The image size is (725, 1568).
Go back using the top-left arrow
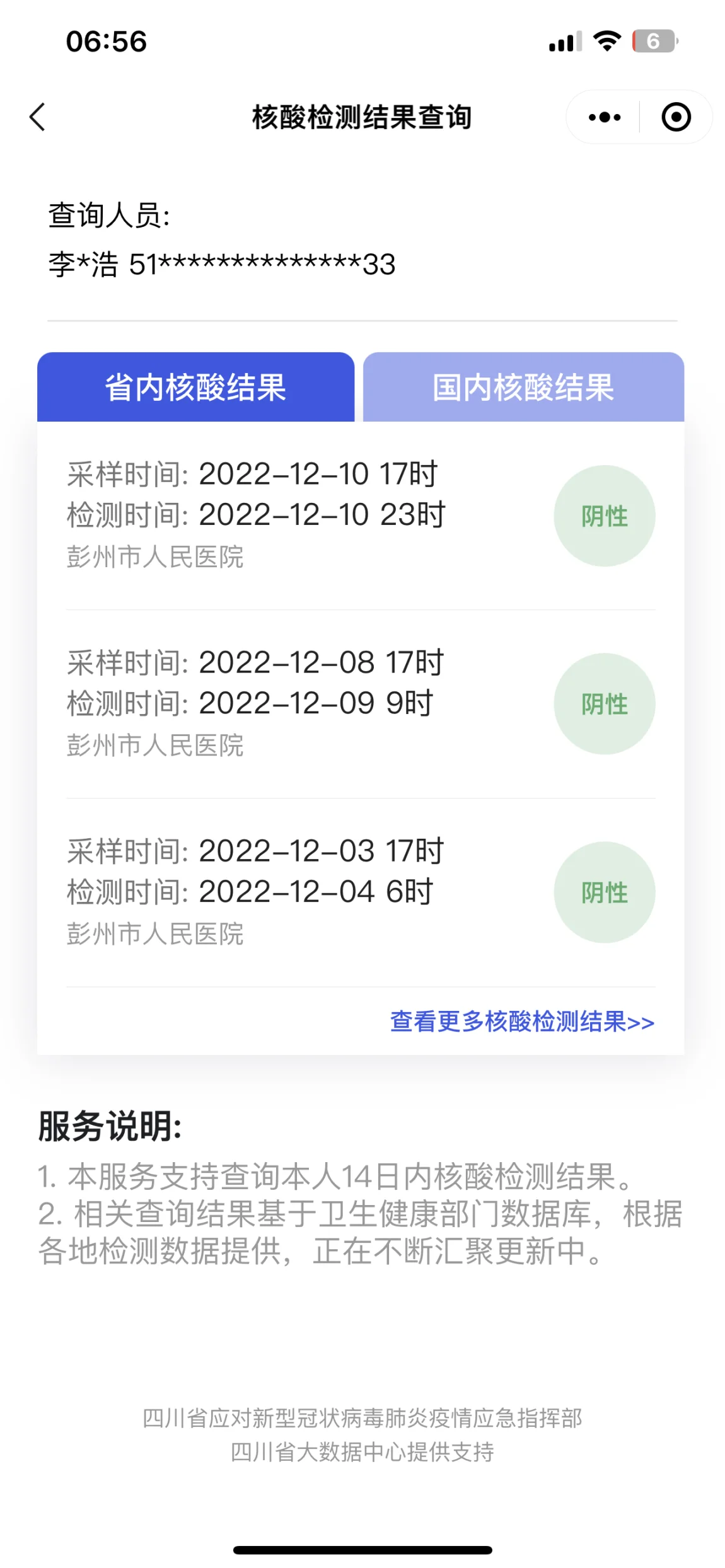[x=38, y=117]
